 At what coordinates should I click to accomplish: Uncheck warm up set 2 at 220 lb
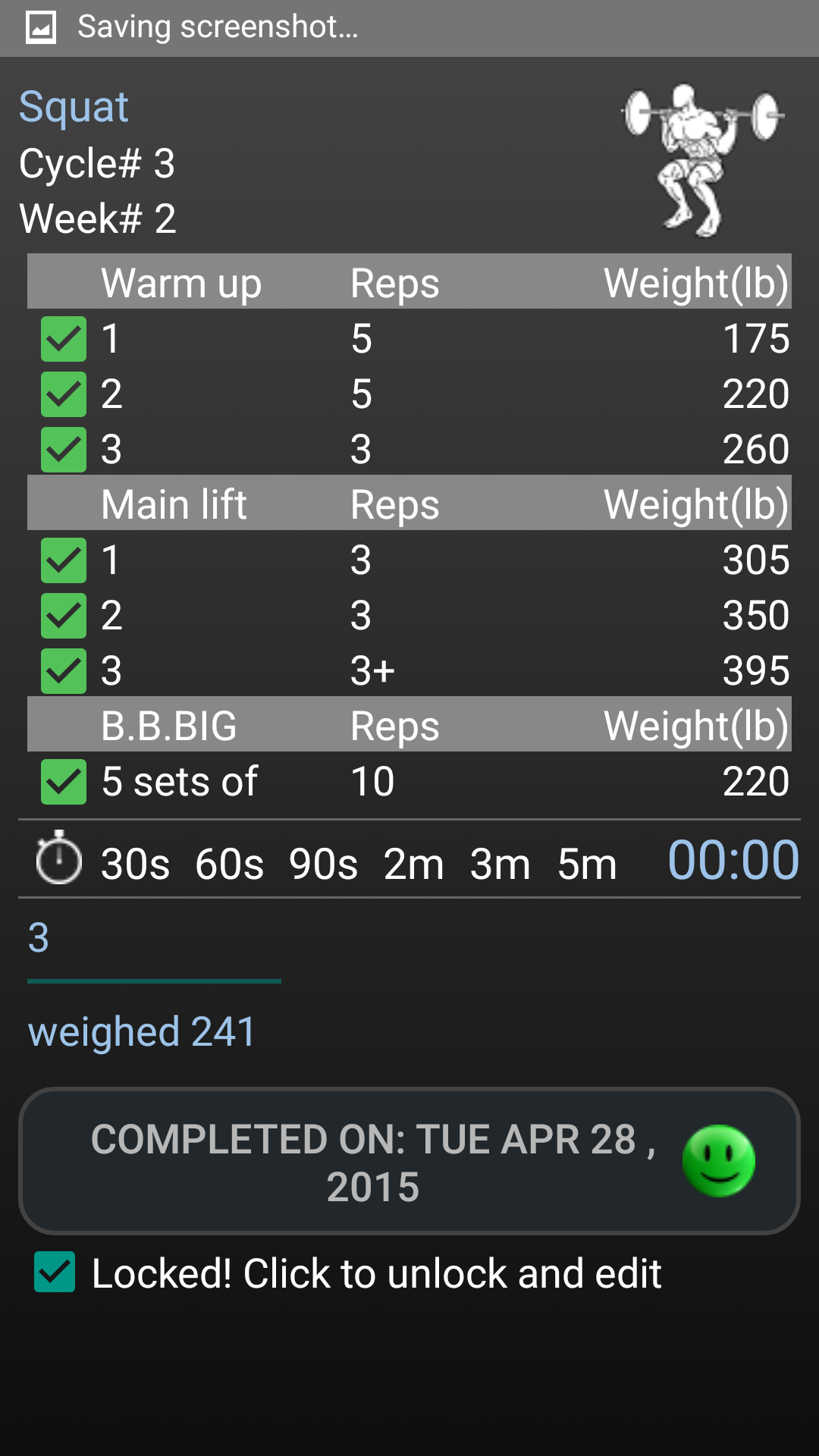(64, 394)
